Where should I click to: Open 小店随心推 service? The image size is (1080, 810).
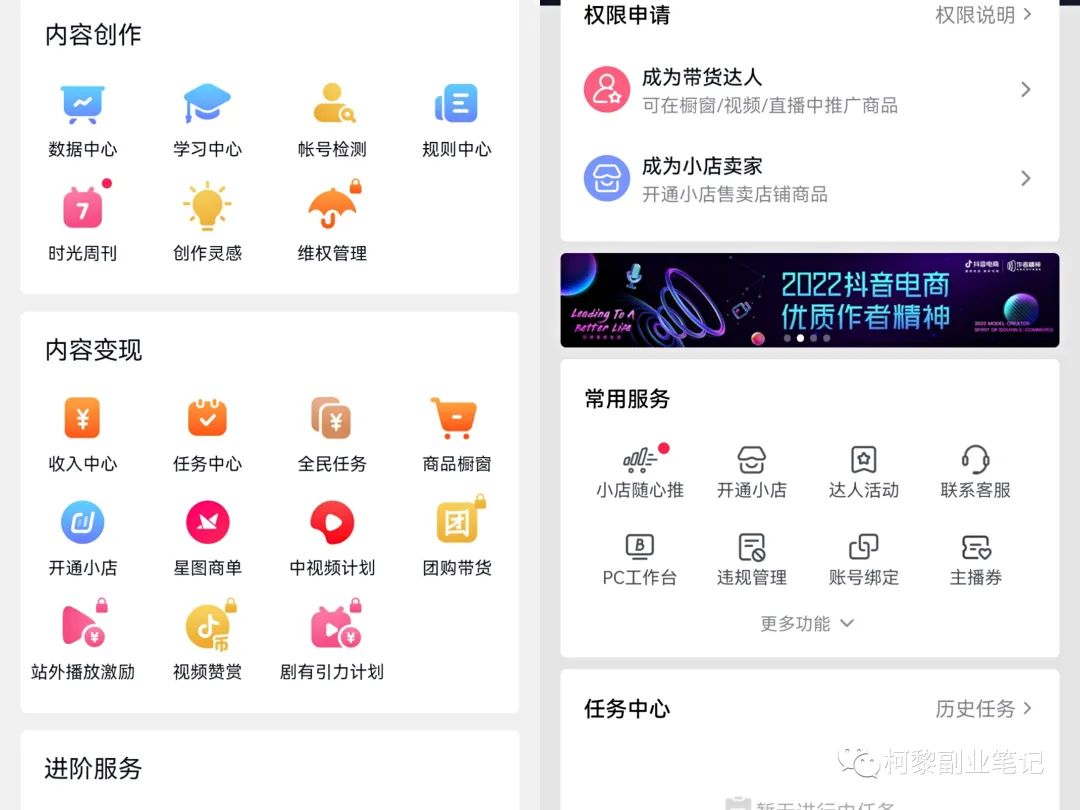coord(640,472)
